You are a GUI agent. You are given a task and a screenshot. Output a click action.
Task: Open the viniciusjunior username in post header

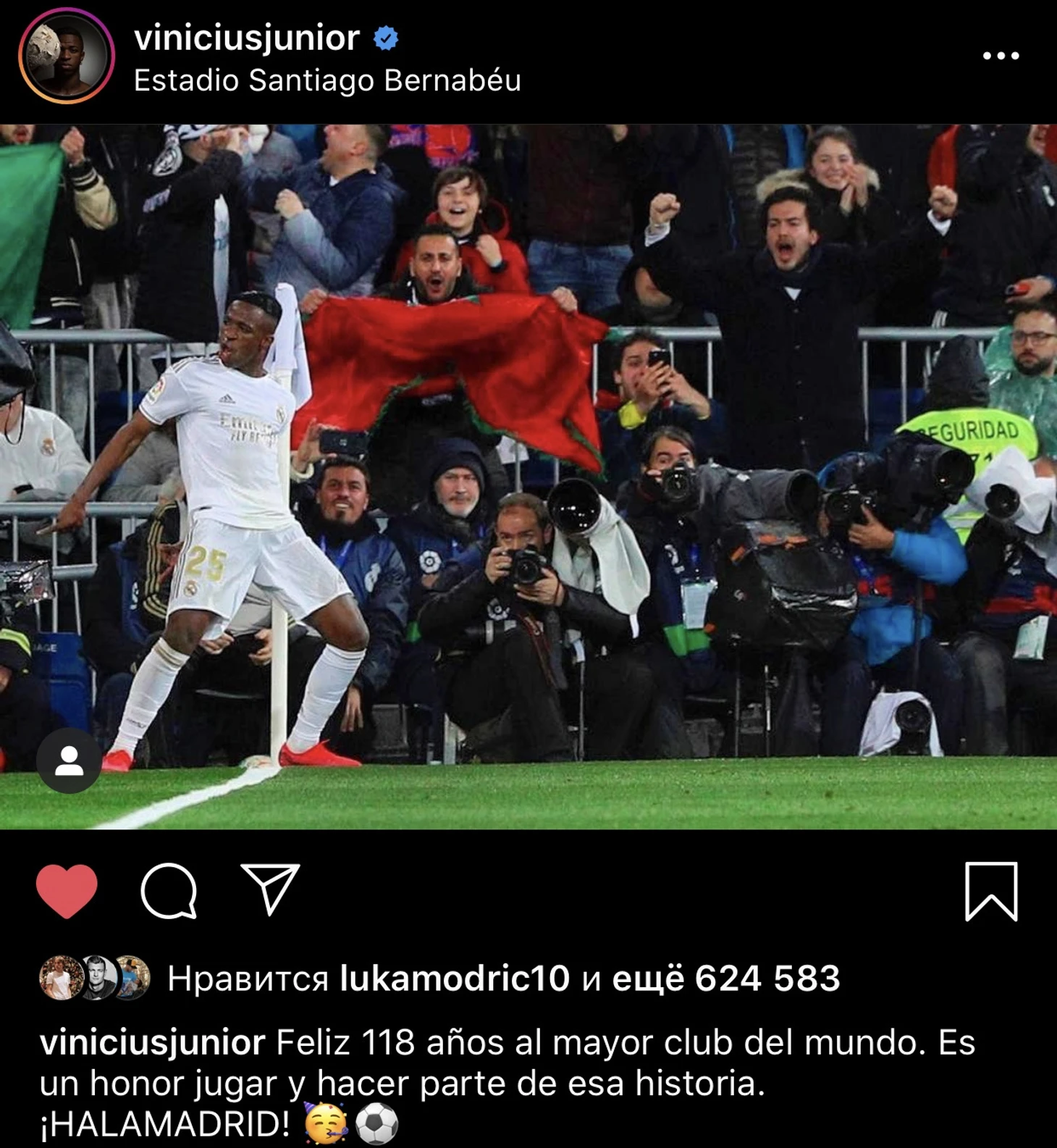(246, 38)
